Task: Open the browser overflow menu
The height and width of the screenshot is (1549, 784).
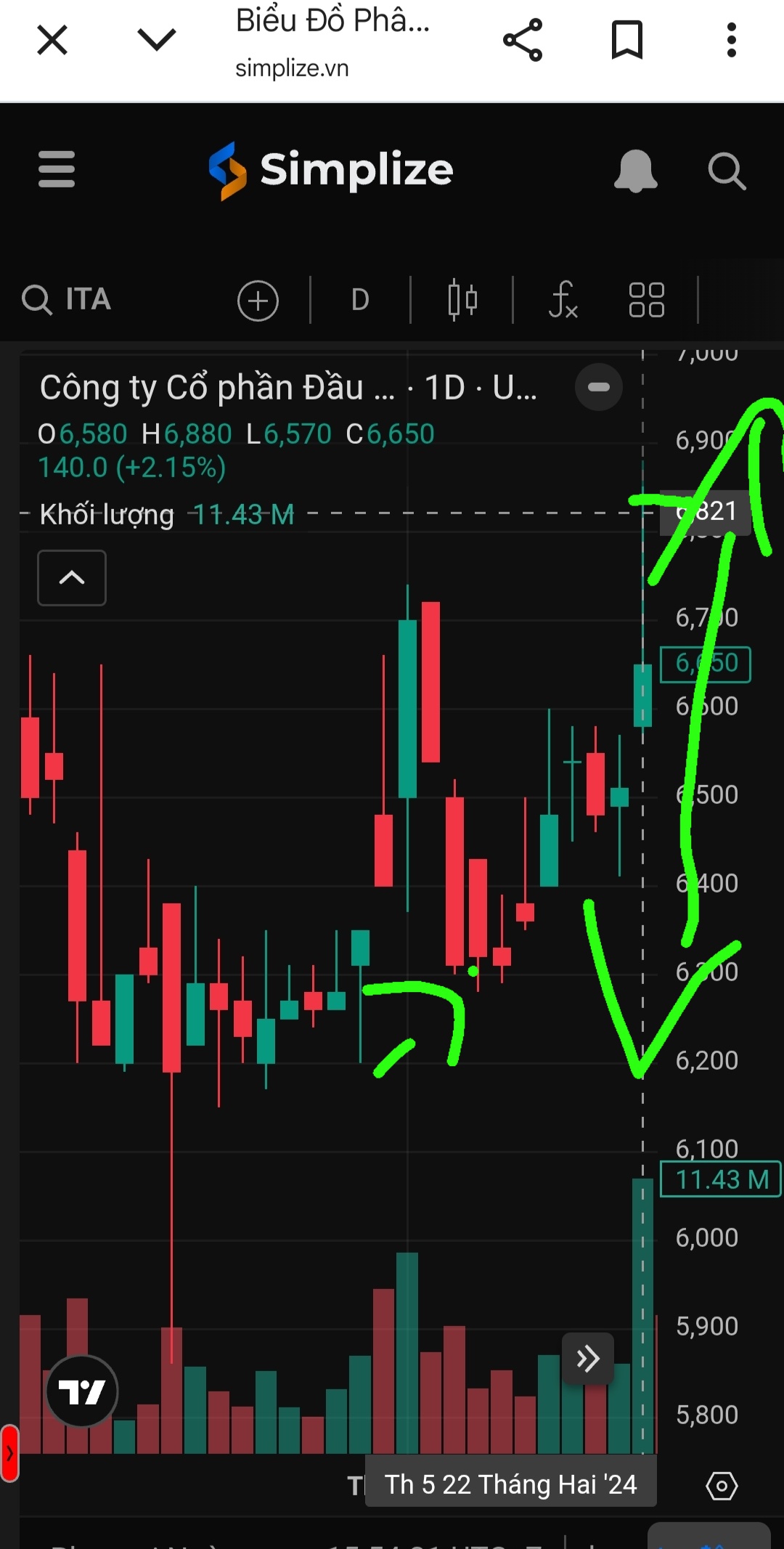Action: (732, 40)
